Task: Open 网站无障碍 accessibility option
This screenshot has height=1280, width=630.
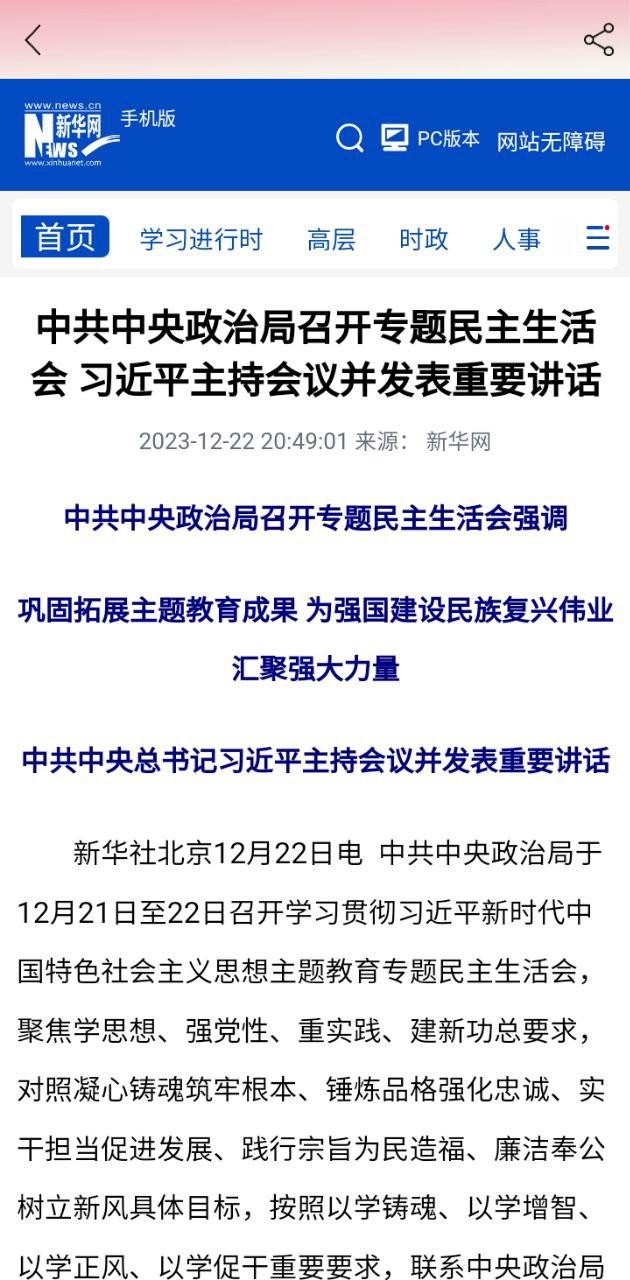Action: point(551,141)
